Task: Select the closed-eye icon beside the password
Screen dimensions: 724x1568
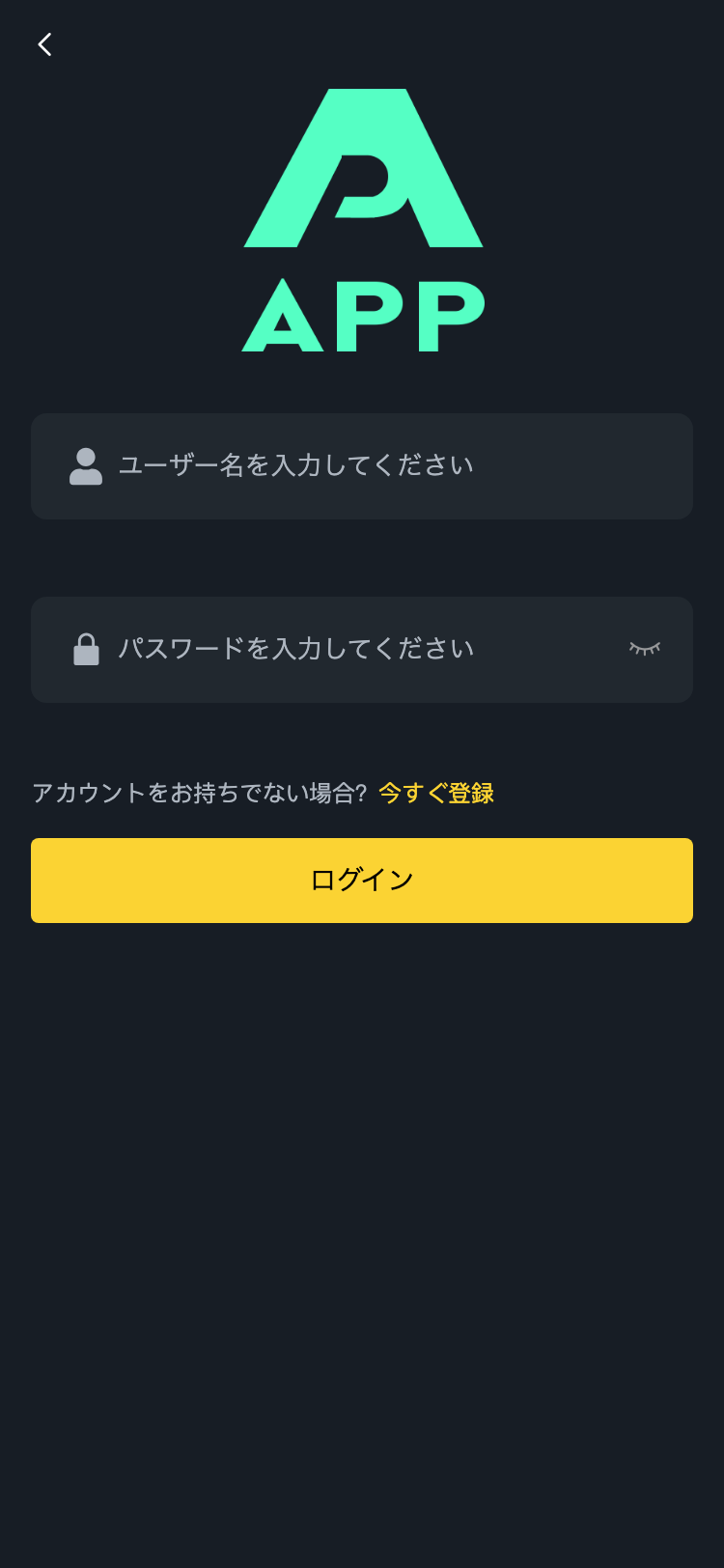Action: click(644, 649)
